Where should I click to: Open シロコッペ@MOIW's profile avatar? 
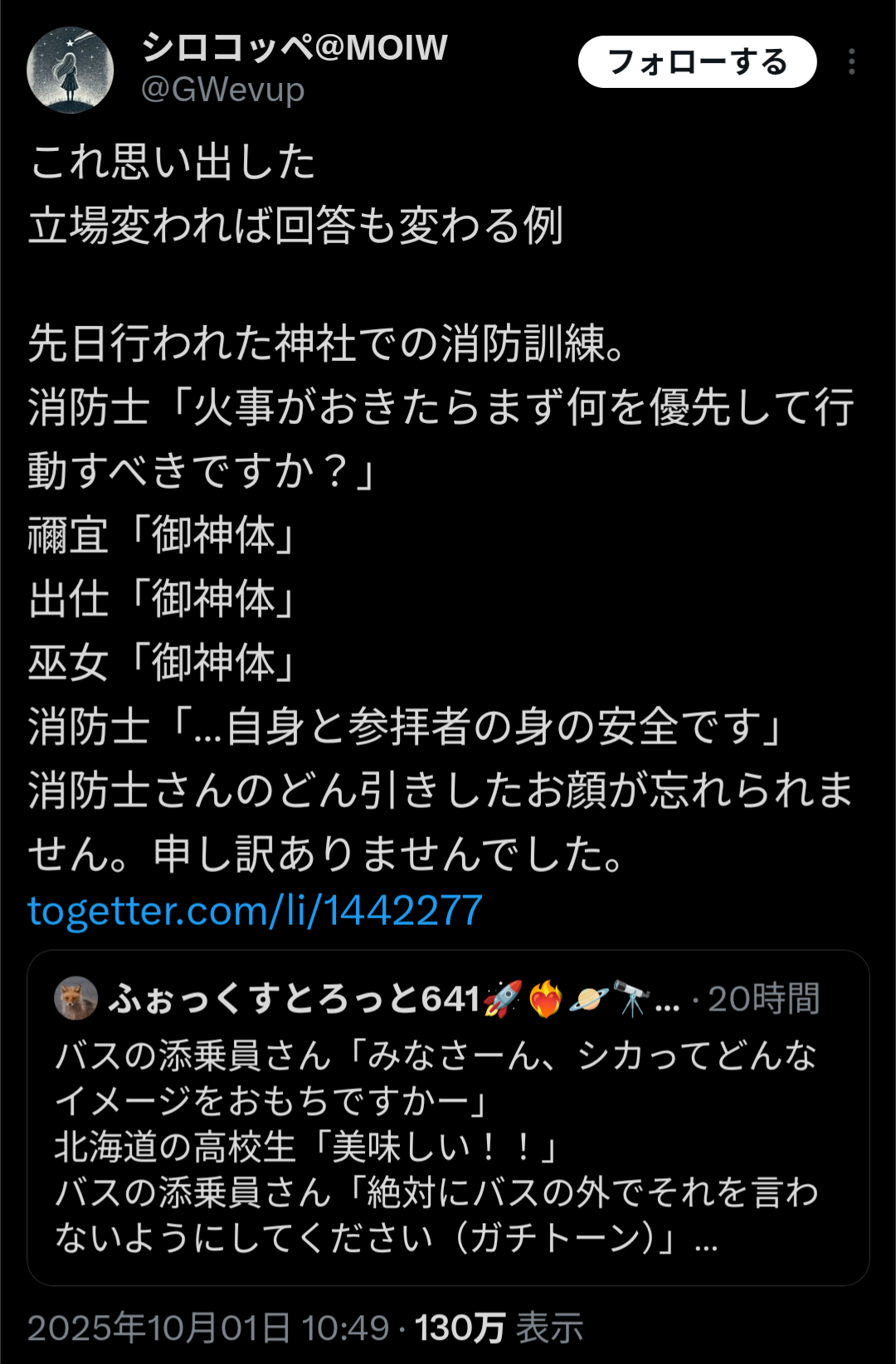tap(70, 70)
